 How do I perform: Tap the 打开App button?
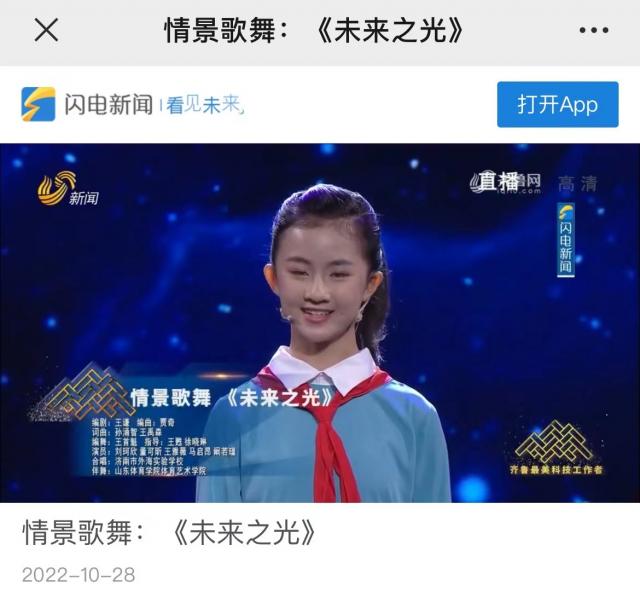click(557, 104)
